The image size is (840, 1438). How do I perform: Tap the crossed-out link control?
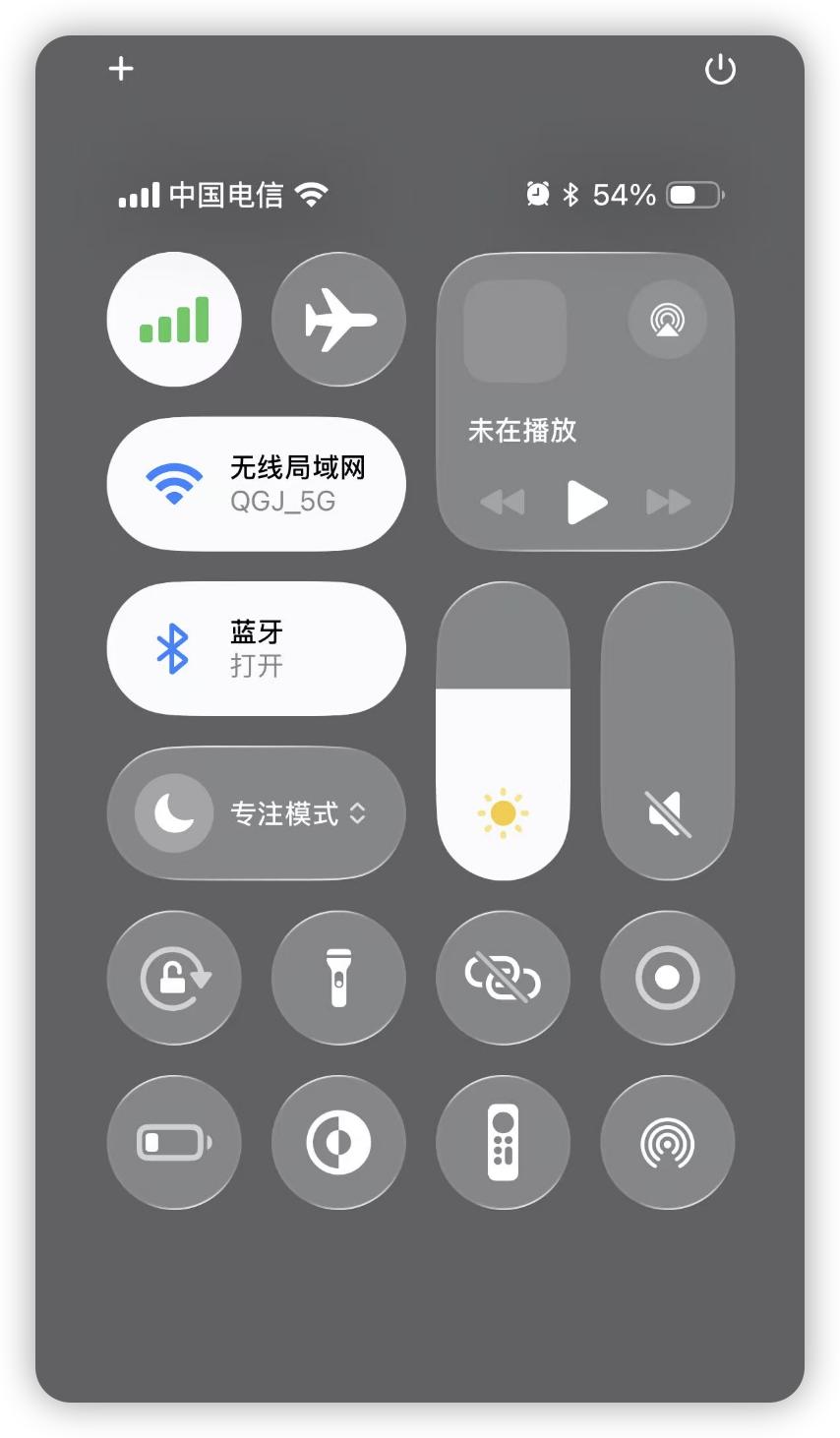tap(503, 978)
